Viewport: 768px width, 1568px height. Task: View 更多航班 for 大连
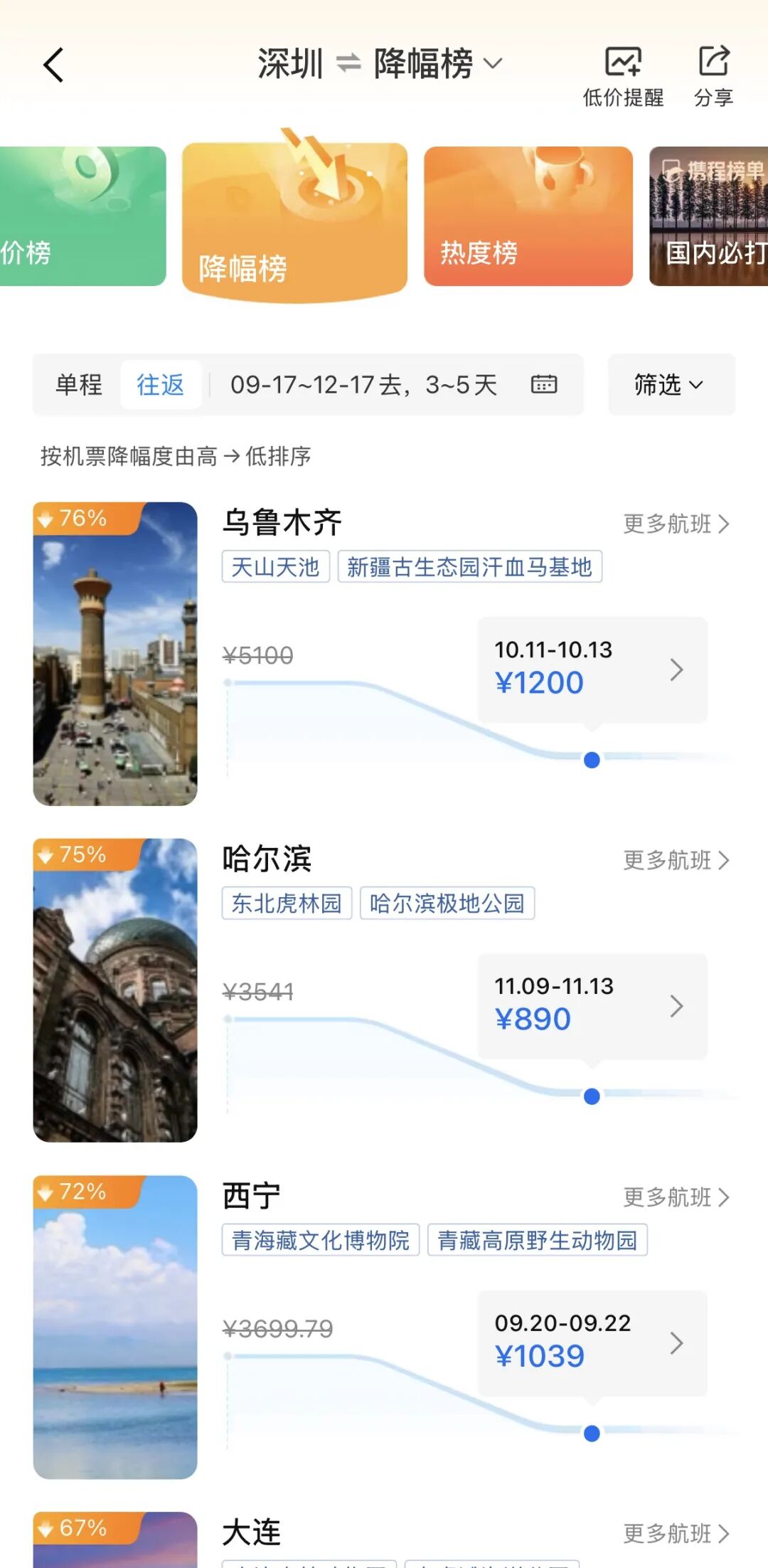tap(676, 1533)
